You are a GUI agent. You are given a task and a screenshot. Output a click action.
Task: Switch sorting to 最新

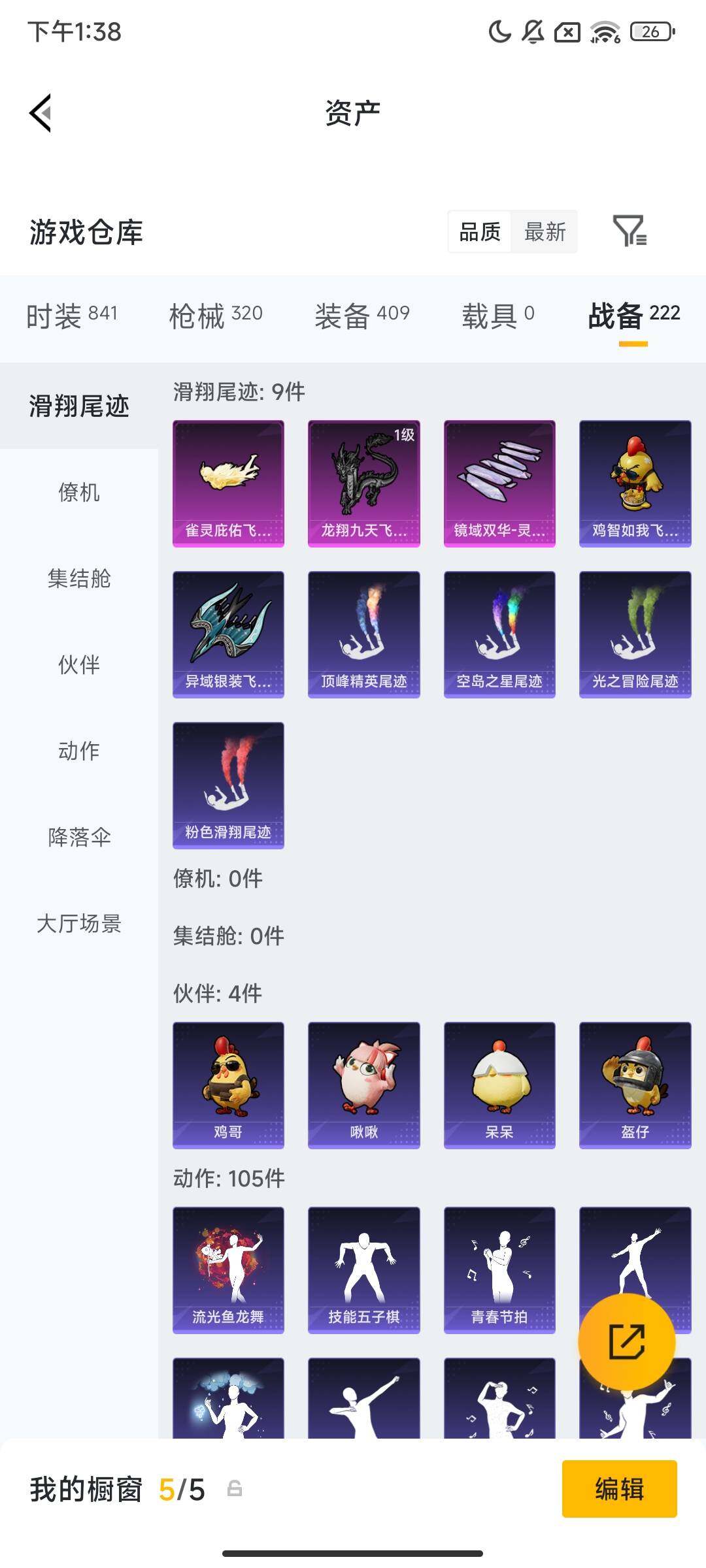tap(545, 232)
